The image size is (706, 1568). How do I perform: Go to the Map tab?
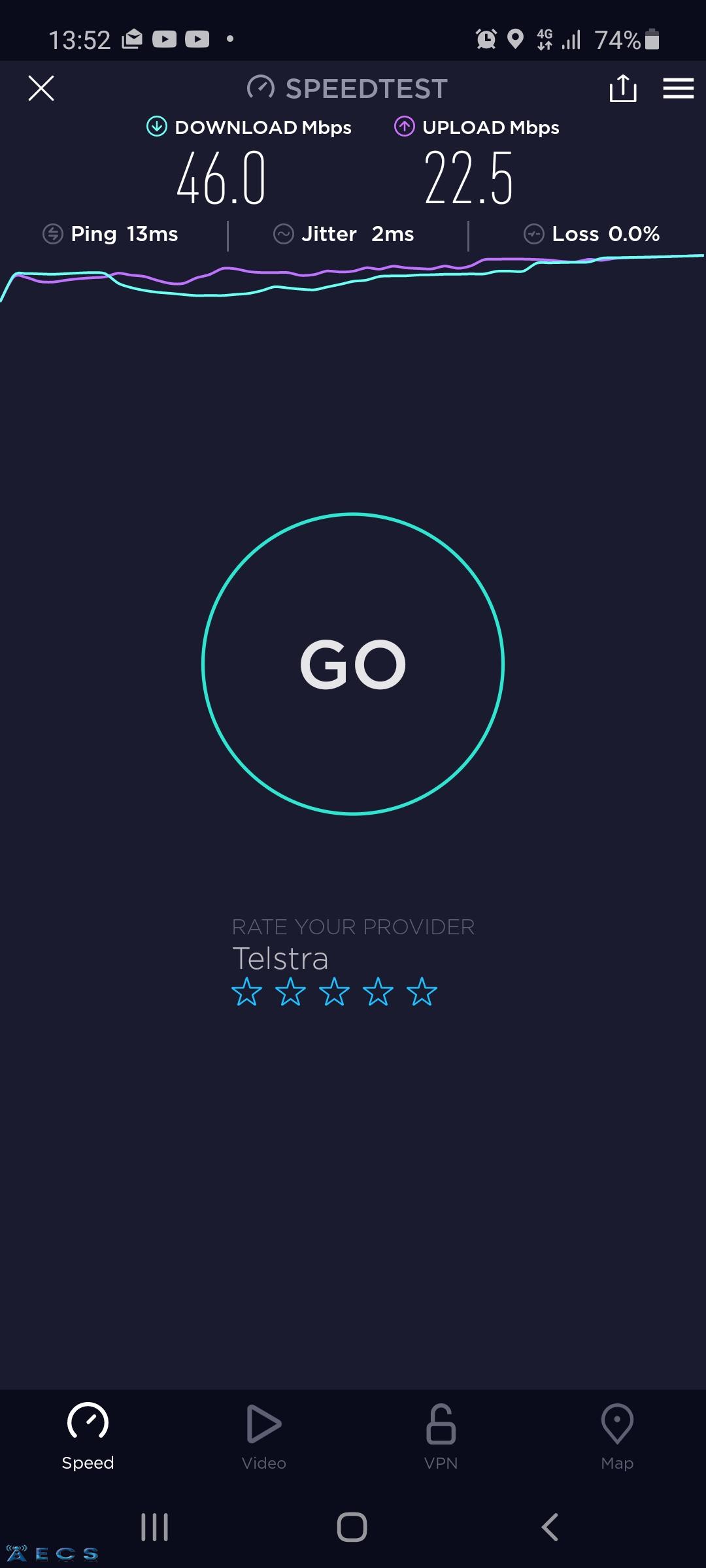[617, 1437]
